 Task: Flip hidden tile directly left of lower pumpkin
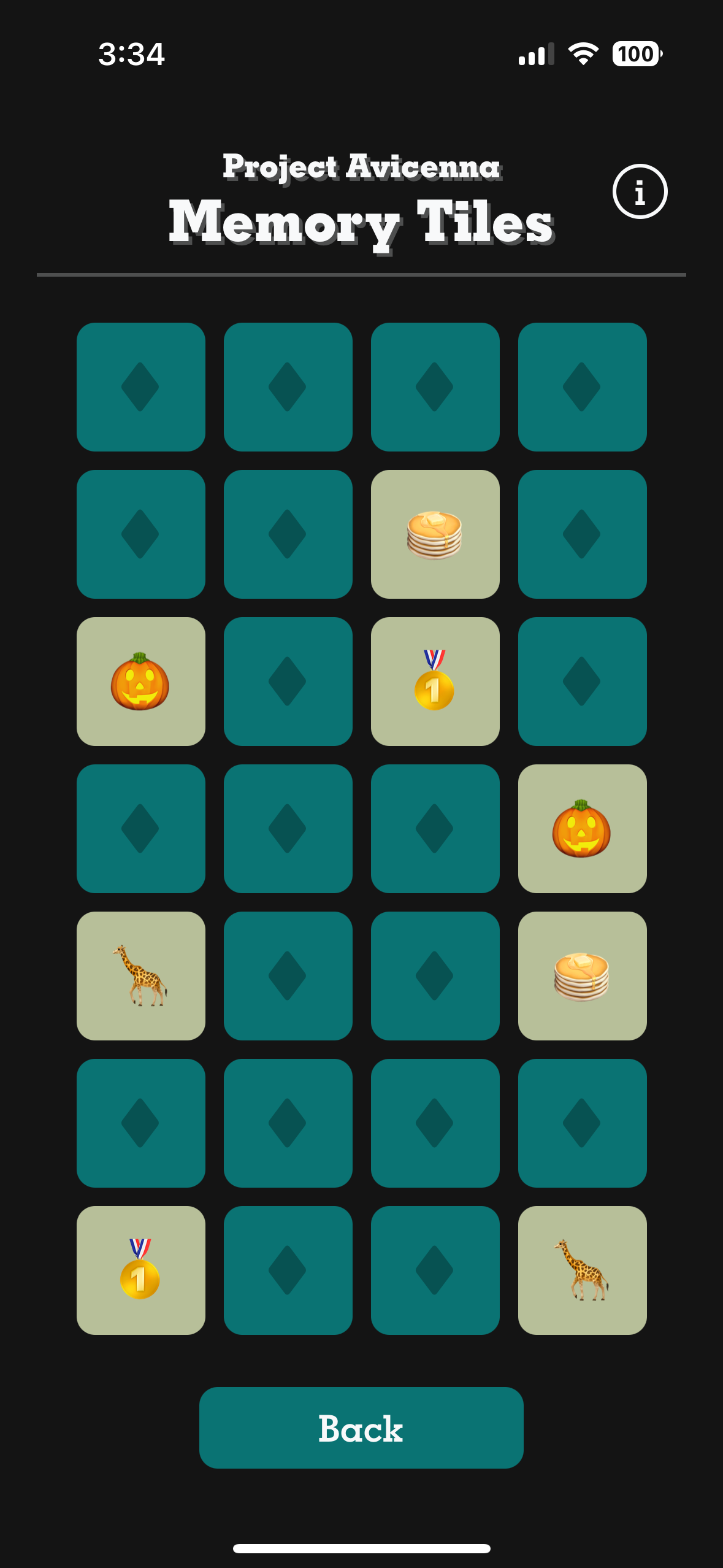[x=435, y=829]
